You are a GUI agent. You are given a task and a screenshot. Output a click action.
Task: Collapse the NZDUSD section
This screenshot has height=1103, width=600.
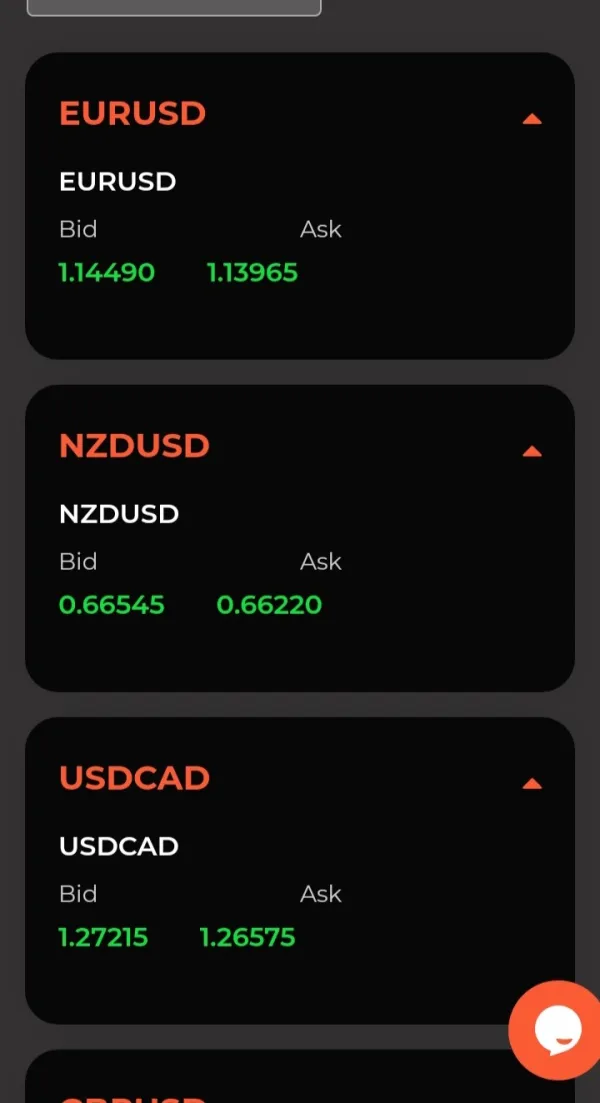tap(532, 452)
